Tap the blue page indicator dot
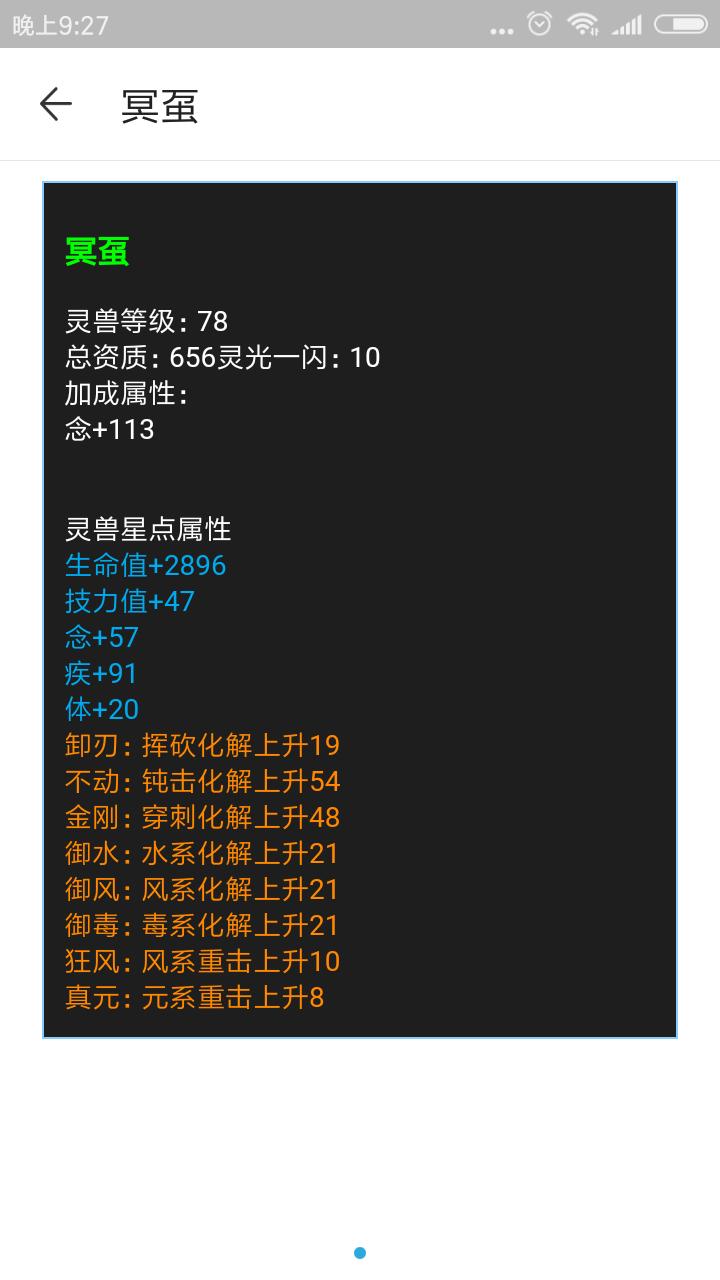720x1280 pixels. point(360,1253)
